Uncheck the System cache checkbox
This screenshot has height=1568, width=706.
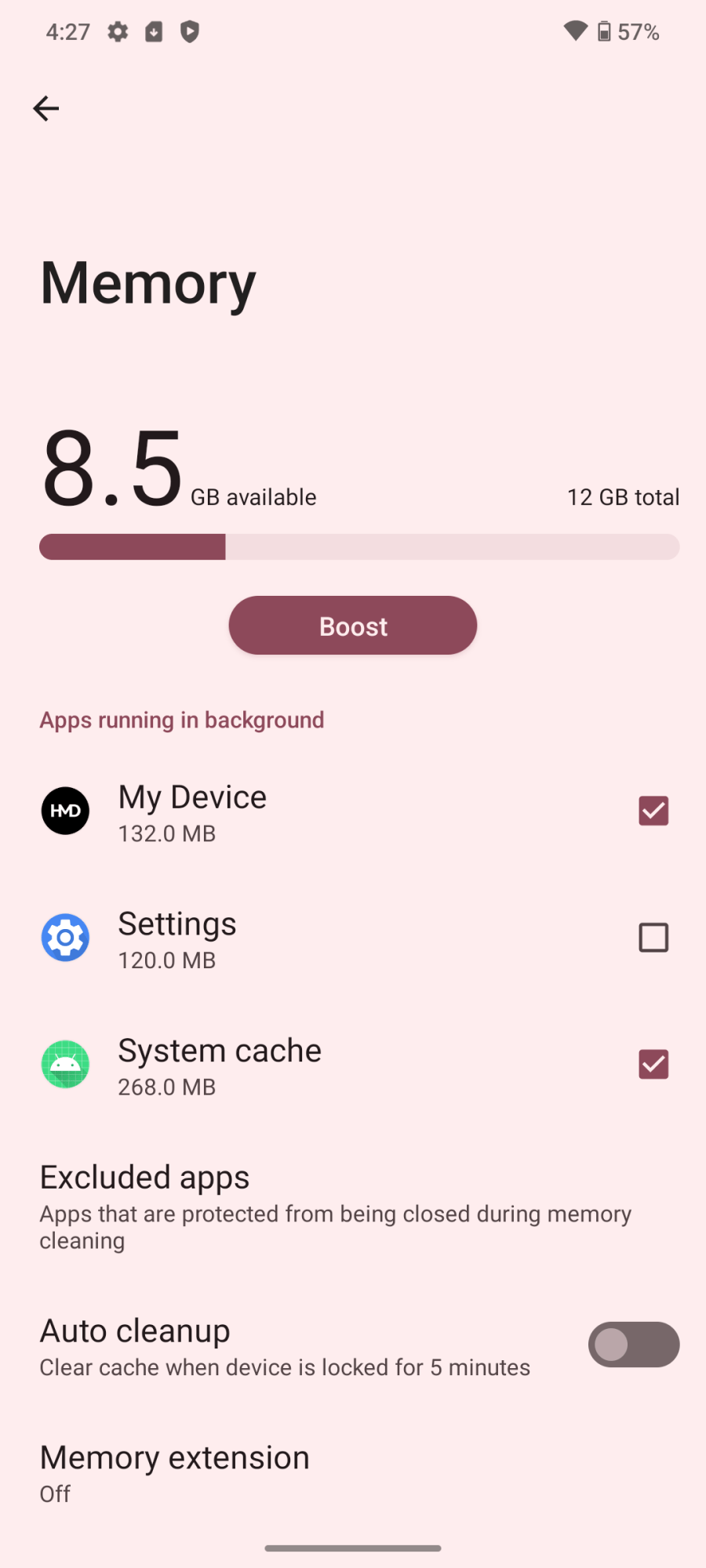click(x=653, y=1065)
